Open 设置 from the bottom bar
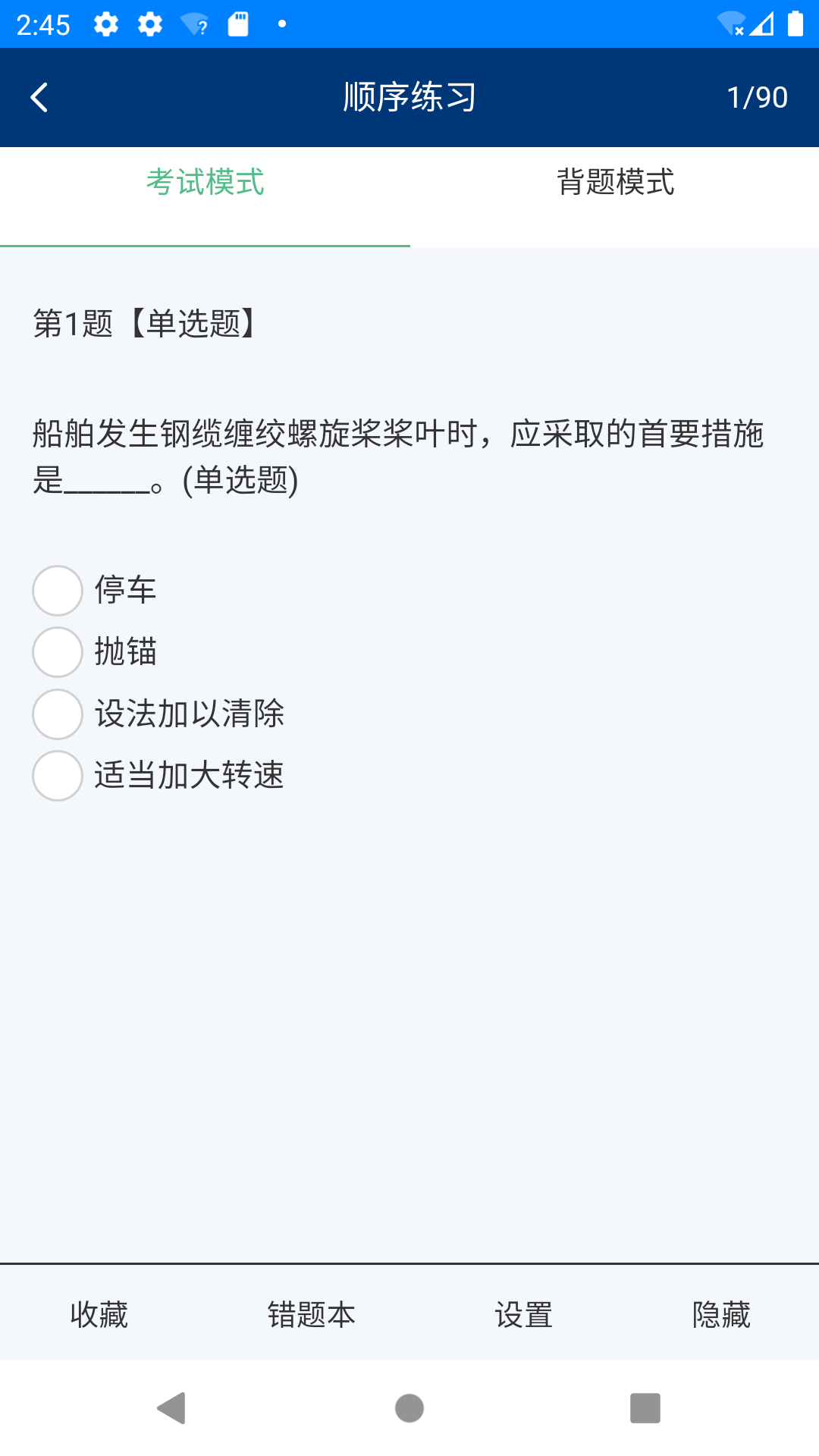The image size is (819, 1456). pyautogui.click(x=523, y=1314)
